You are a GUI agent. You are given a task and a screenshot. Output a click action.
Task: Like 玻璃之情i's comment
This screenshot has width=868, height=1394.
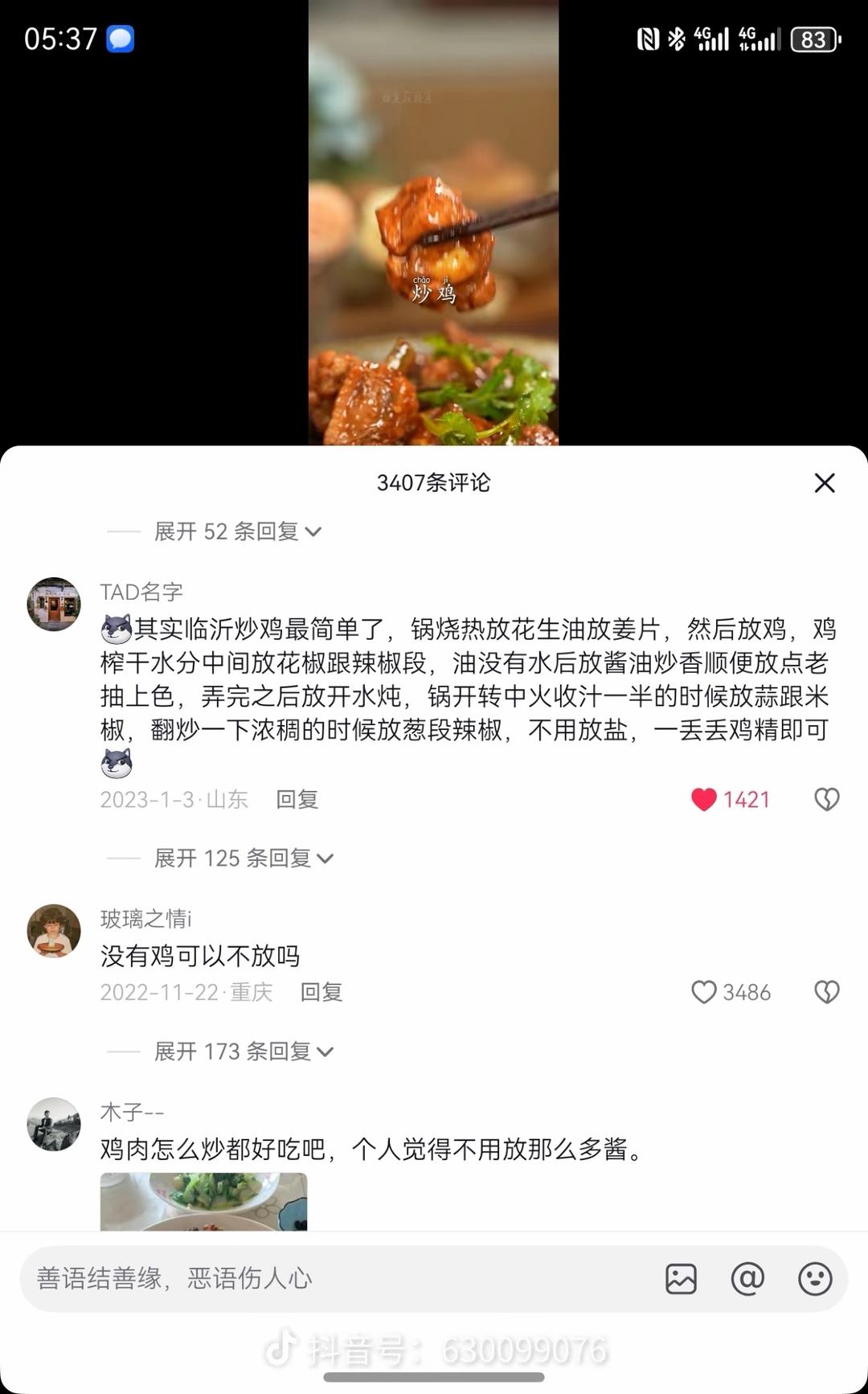click(x=704, y=992)
